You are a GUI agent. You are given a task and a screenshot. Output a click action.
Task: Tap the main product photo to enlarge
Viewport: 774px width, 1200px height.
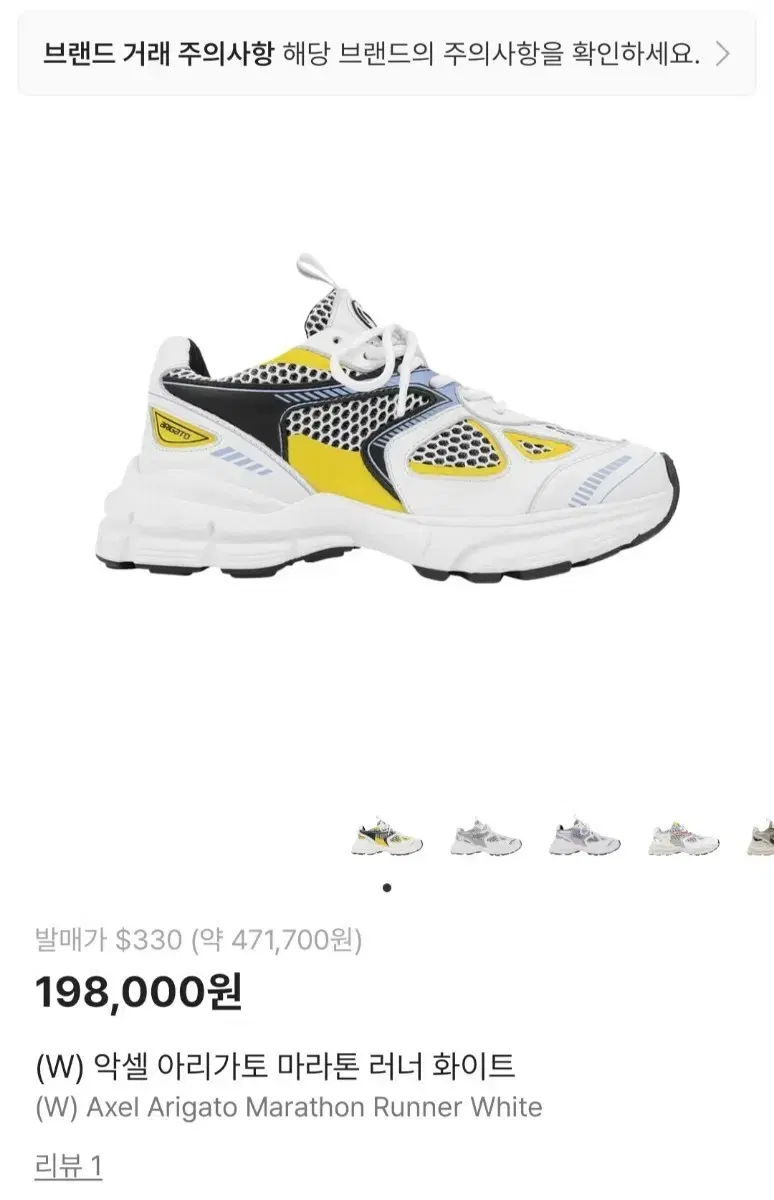pos(387,430)
